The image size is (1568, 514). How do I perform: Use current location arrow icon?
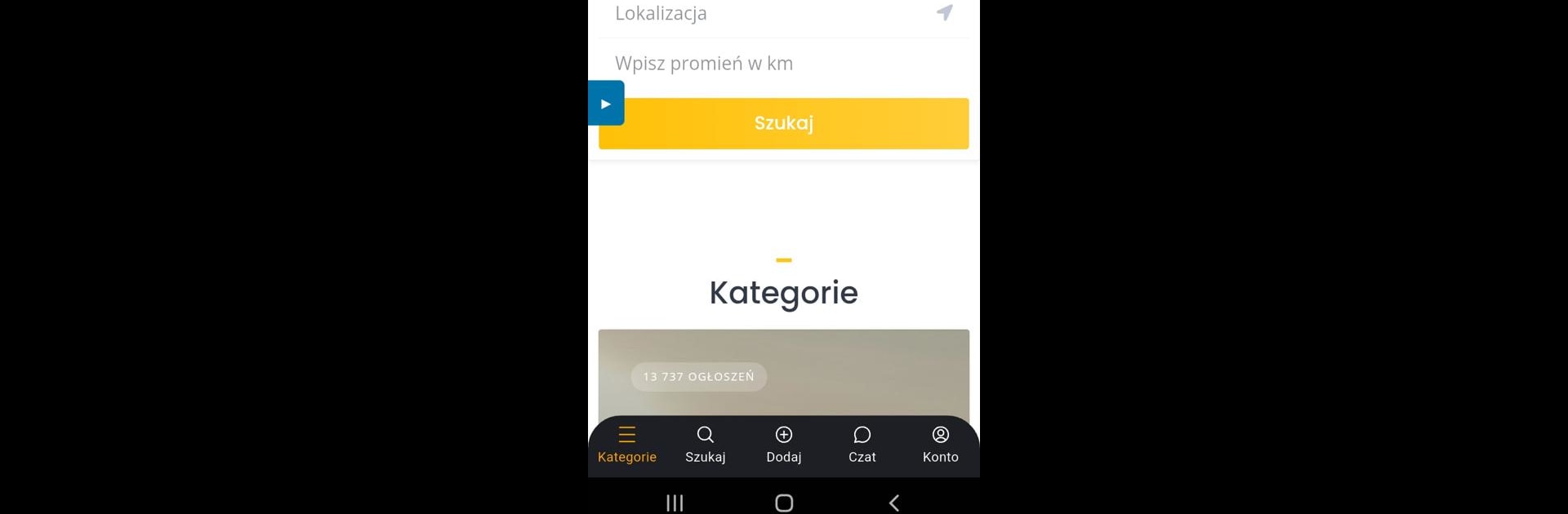(944, 12)
